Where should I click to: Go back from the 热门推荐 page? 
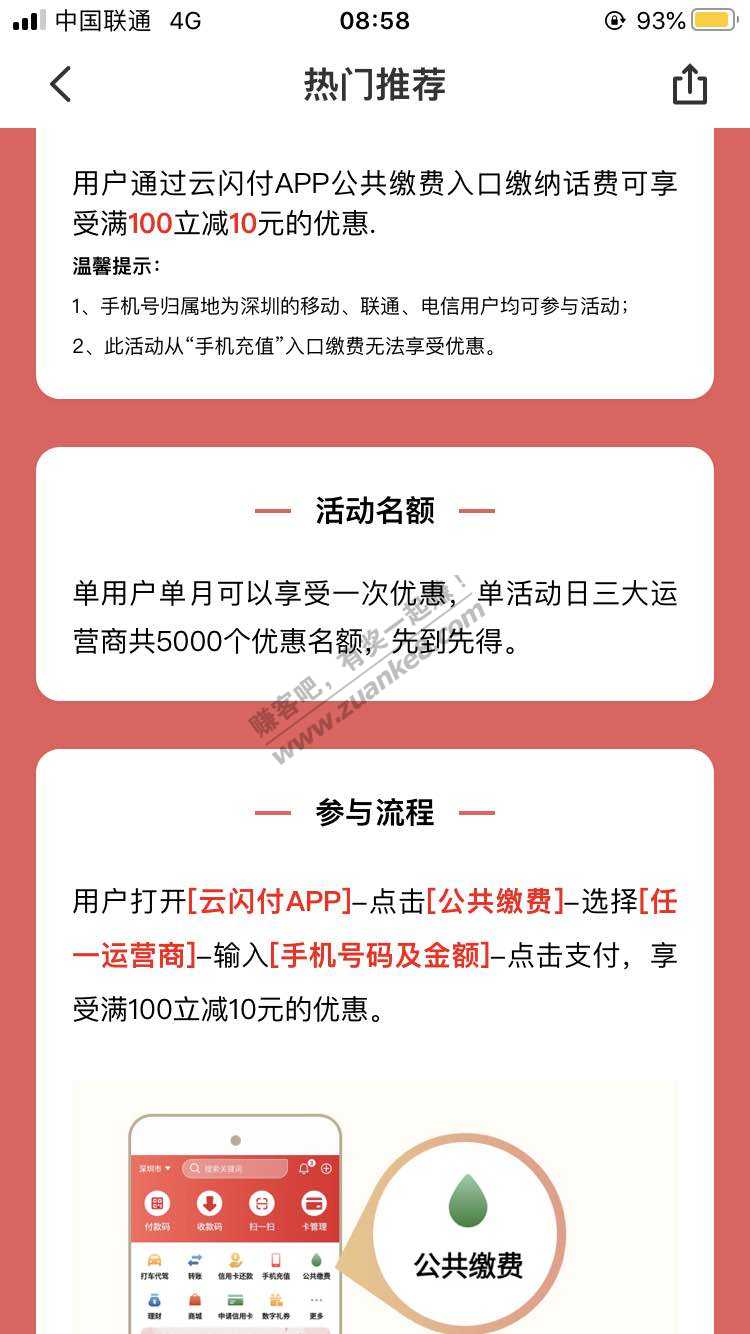(x=60, y=84)
